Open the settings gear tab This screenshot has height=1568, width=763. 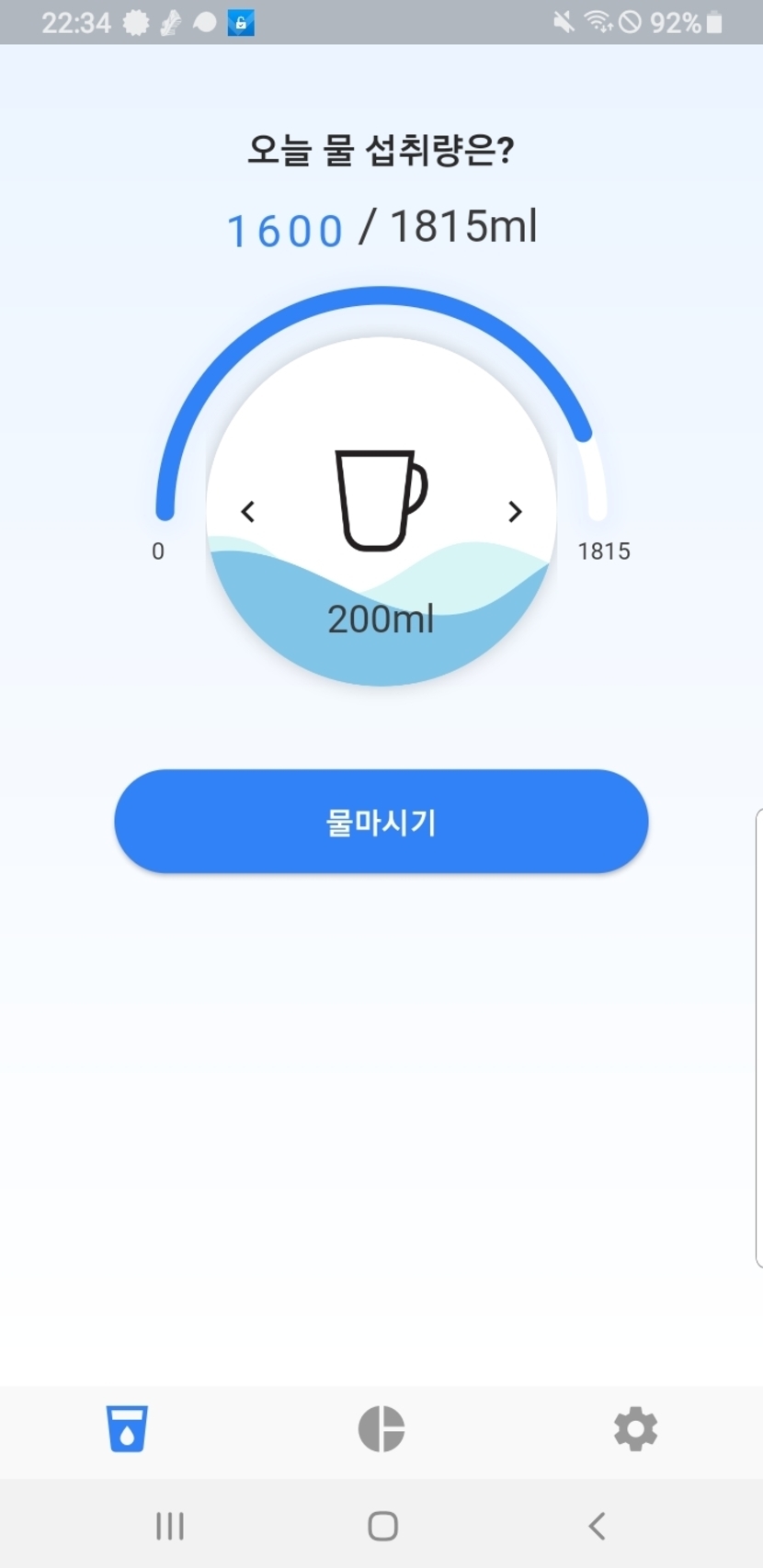coord(635,1428)
